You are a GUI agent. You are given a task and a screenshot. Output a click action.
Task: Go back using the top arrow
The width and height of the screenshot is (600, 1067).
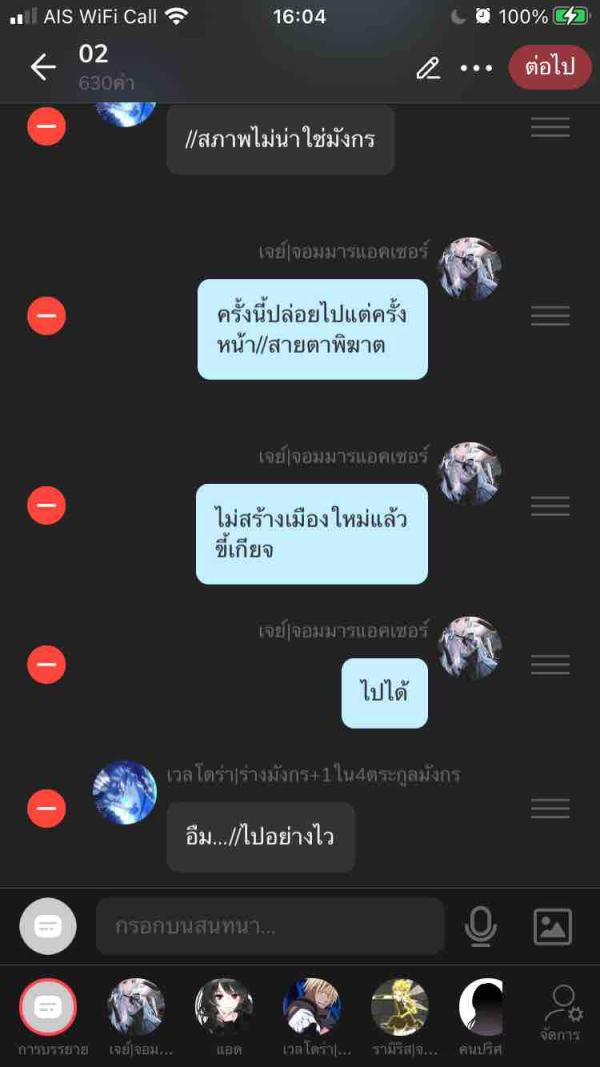coord(43,67)
